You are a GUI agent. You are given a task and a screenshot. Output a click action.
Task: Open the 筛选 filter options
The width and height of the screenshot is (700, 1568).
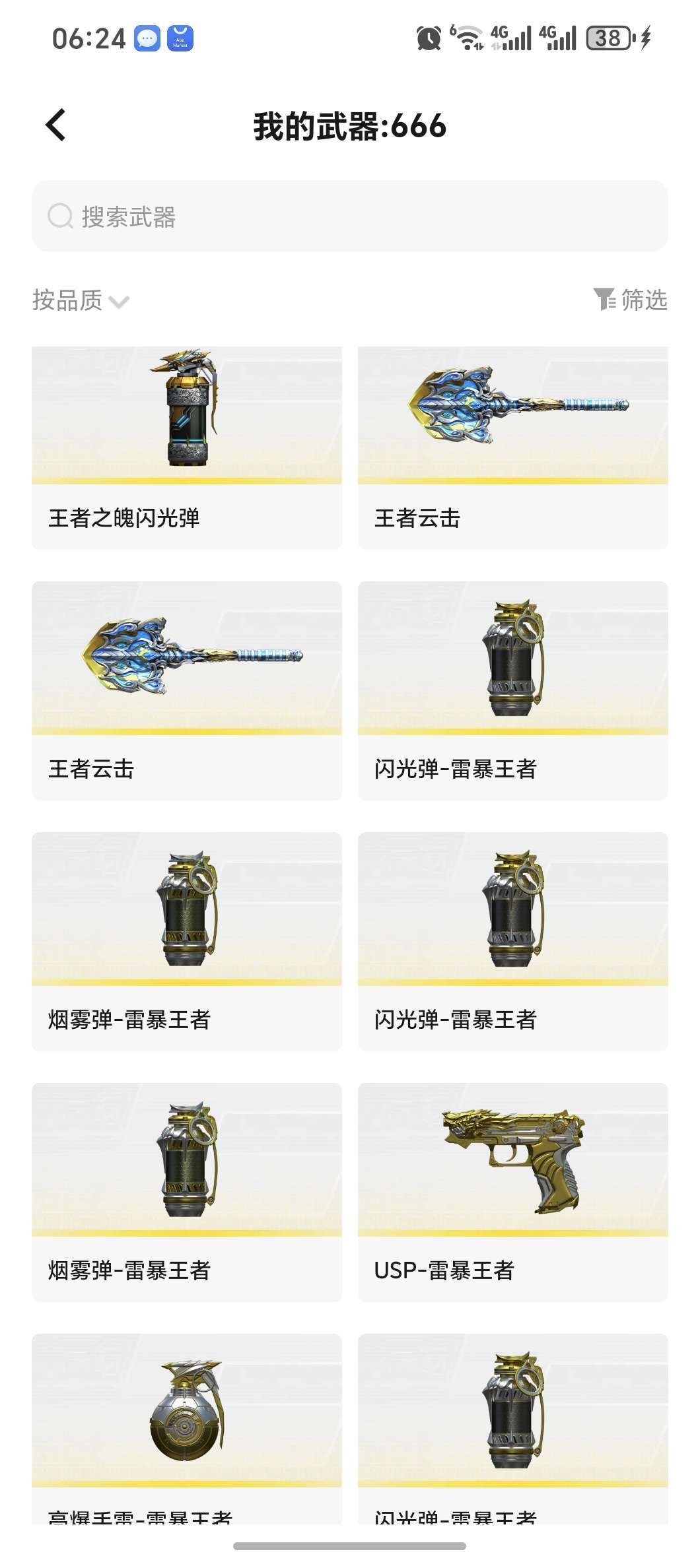[630, 300]
